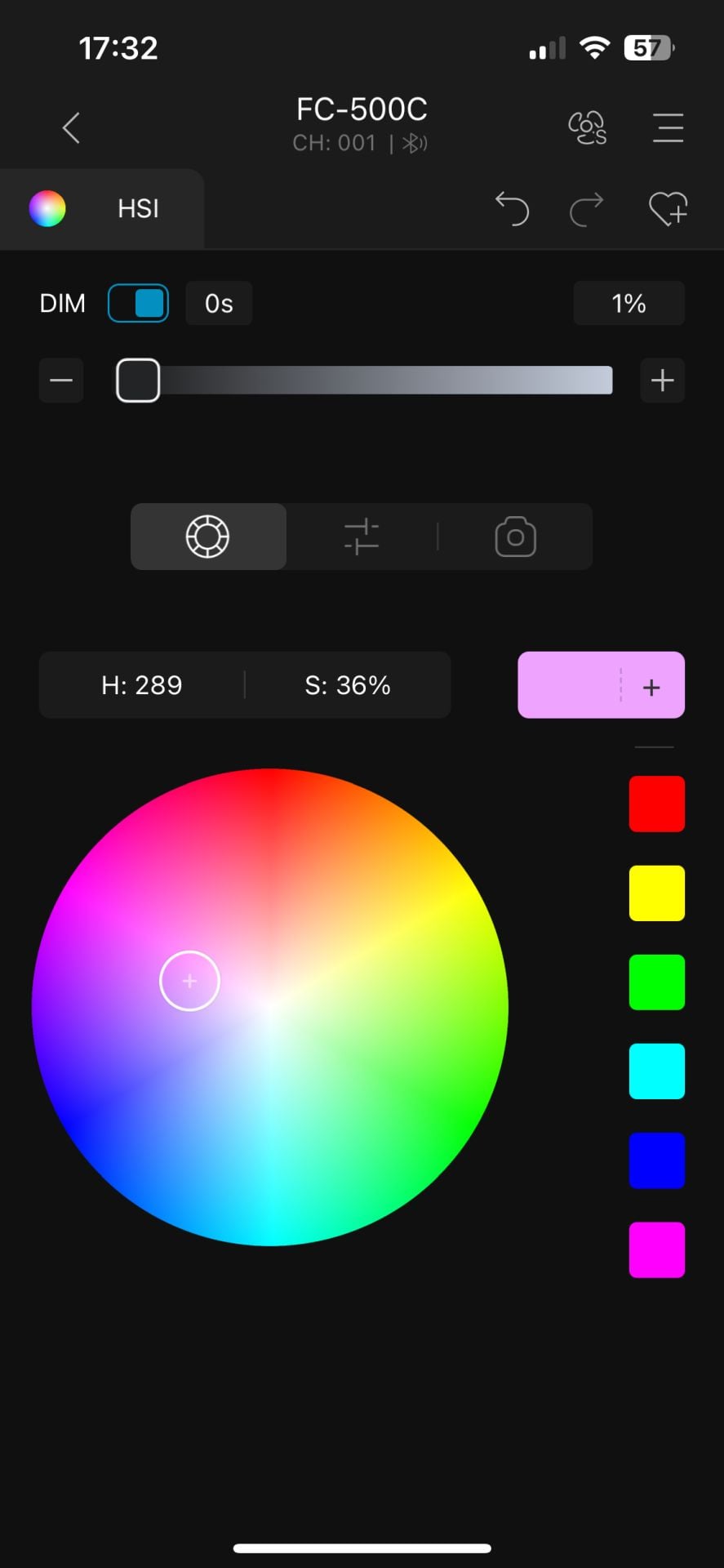724x1568 pixels.
Task: Toggle the DIM light switch
Action: [x=138, y=304]
